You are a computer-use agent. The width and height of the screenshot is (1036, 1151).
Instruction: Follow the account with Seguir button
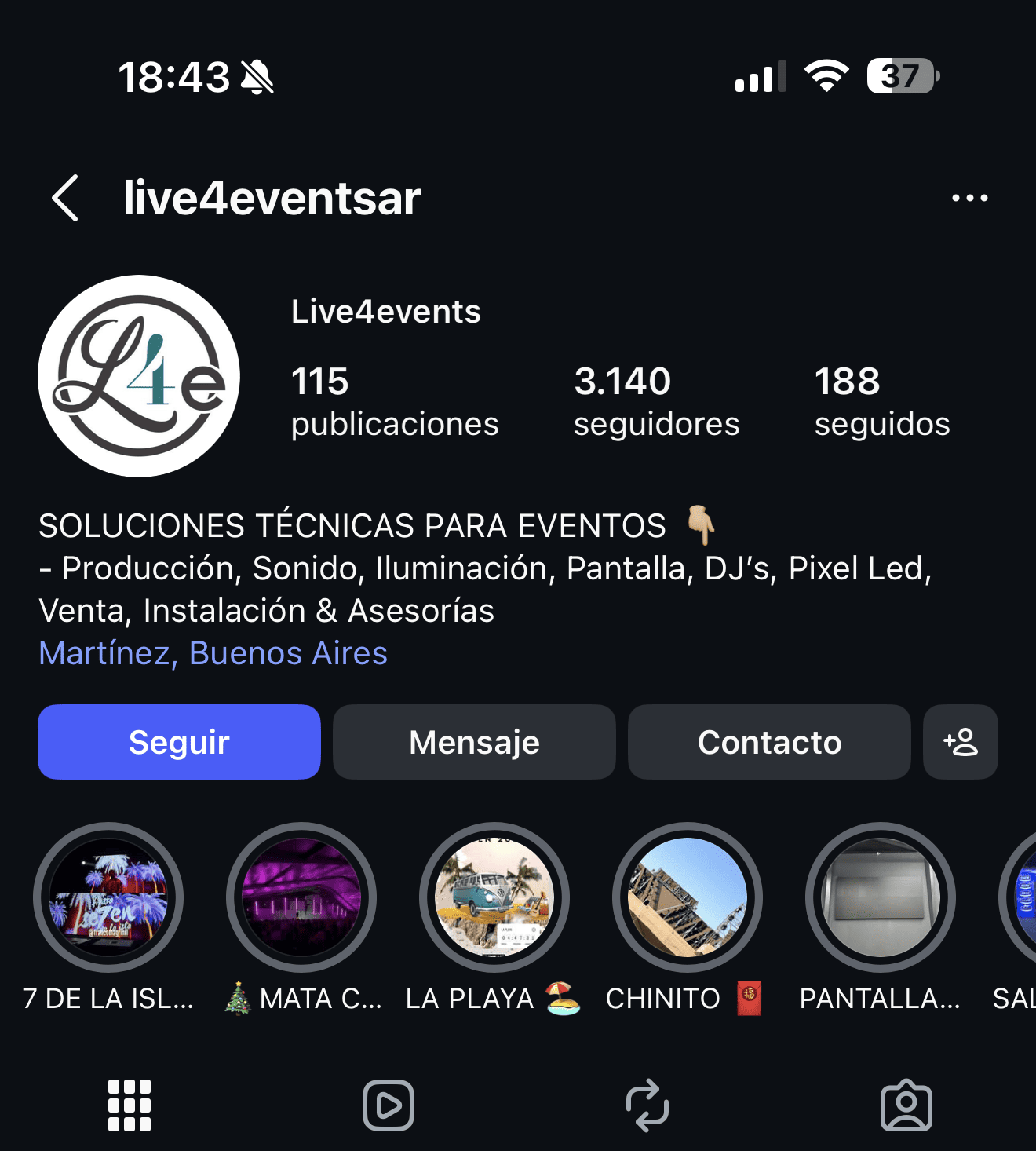[179, 741]
